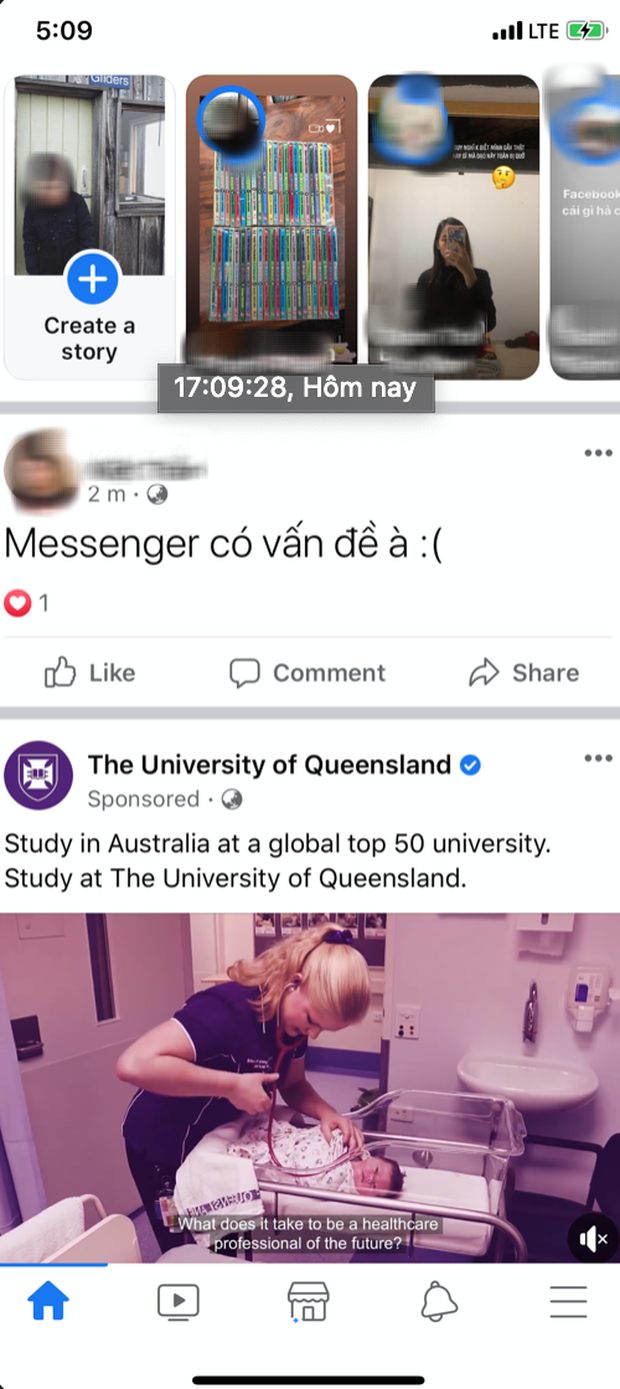620x1389 pixels.
Task: Open The University of Queensland page
Action: coord(269,766)
